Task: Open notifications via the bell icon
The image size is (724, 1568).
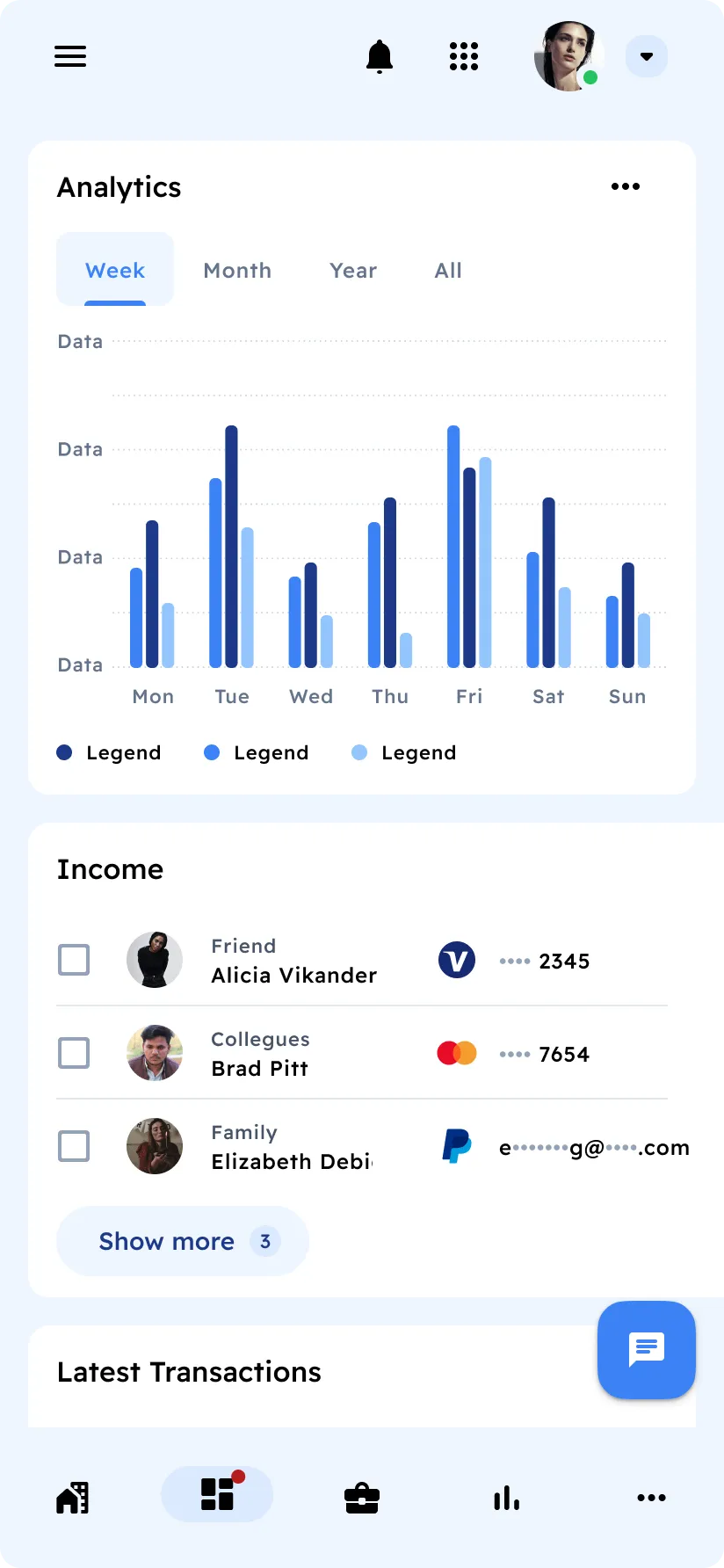Action: pyautogui.click(x=380, y=55)
